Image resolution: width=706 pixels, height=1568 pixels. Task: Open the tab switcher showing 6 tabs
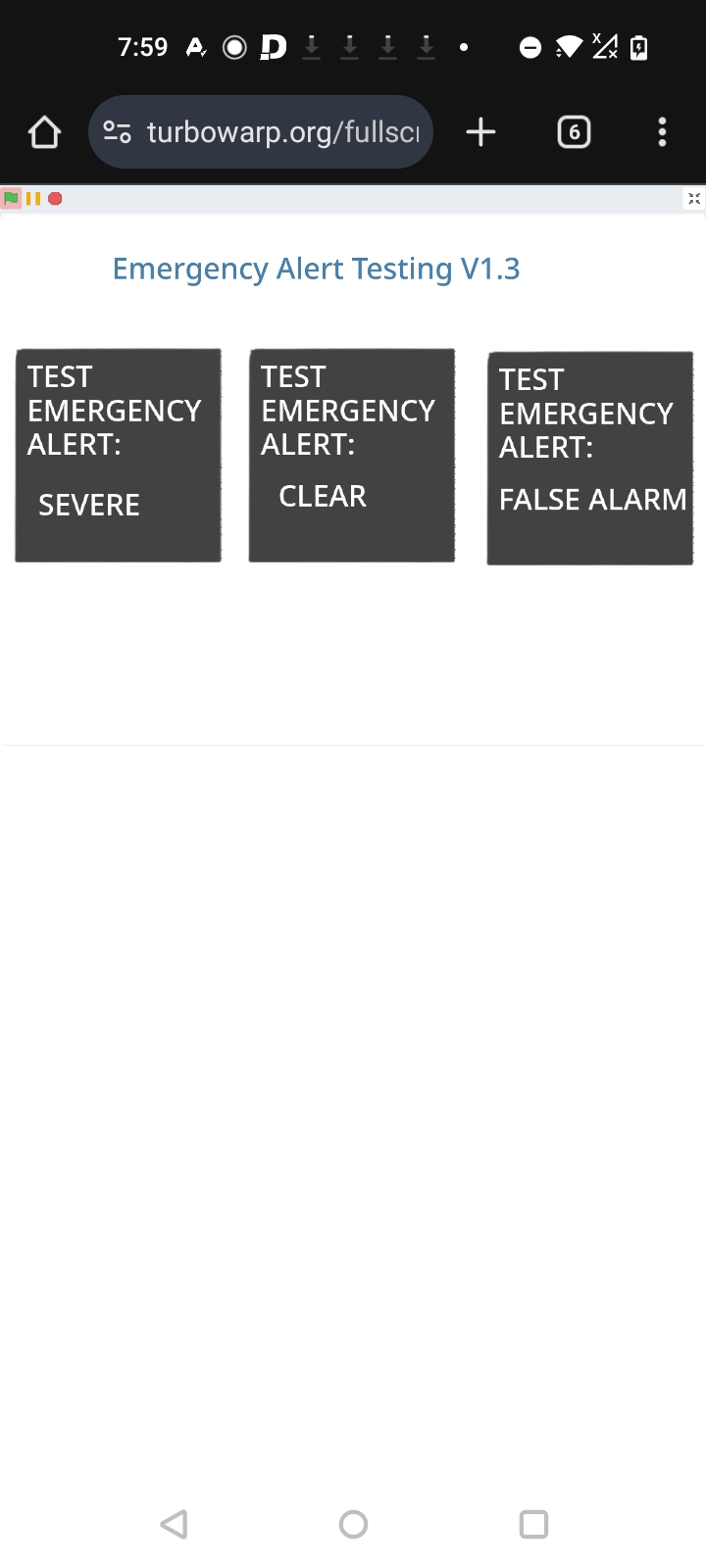tap(574, 132)
